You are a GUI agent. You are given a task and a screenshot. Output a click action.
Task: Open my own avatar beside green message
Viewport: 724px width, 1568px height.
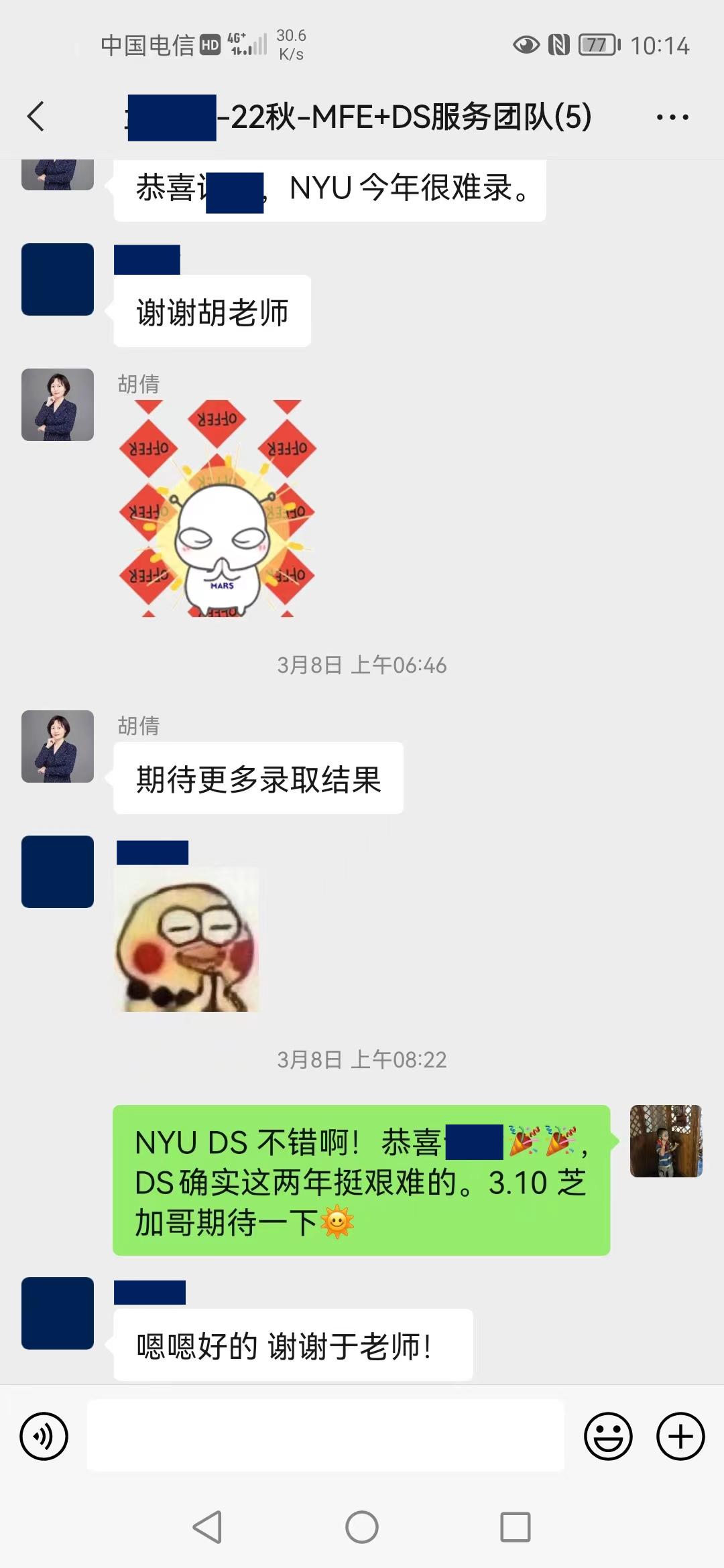tap(666, 1140)
